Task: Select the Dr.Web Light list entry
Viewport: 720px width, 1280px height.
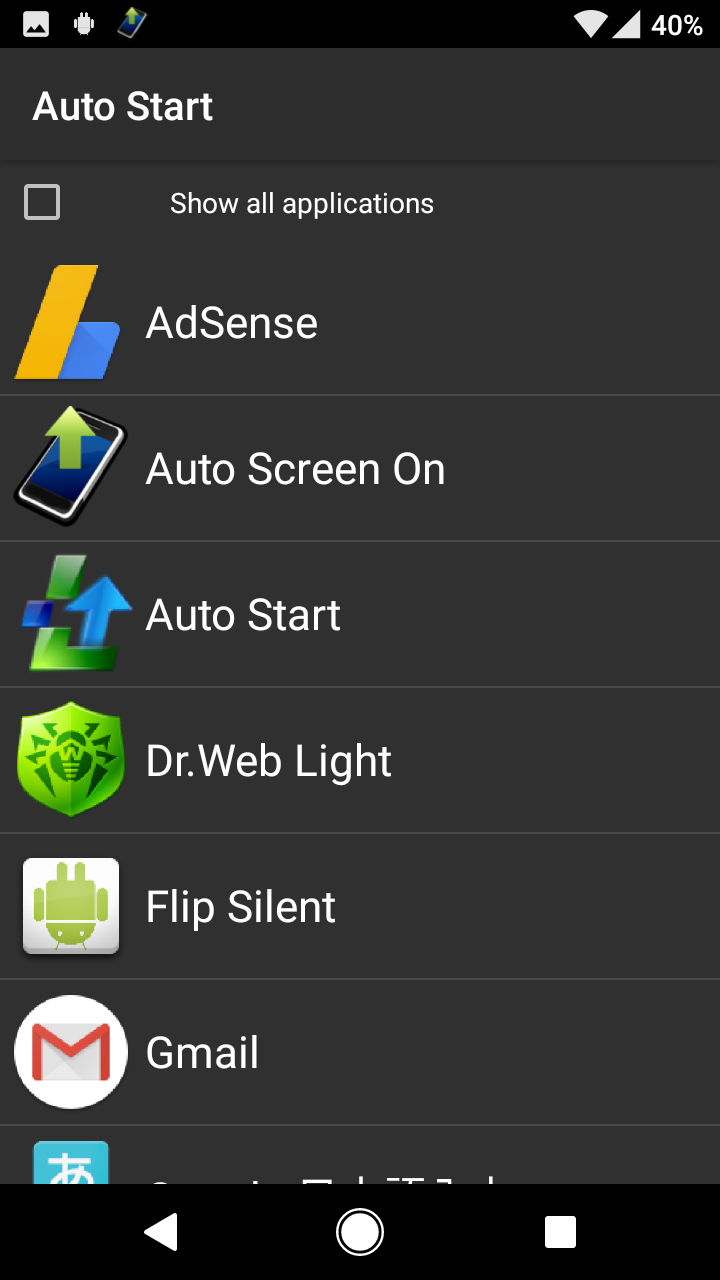Action: (360, 760)
